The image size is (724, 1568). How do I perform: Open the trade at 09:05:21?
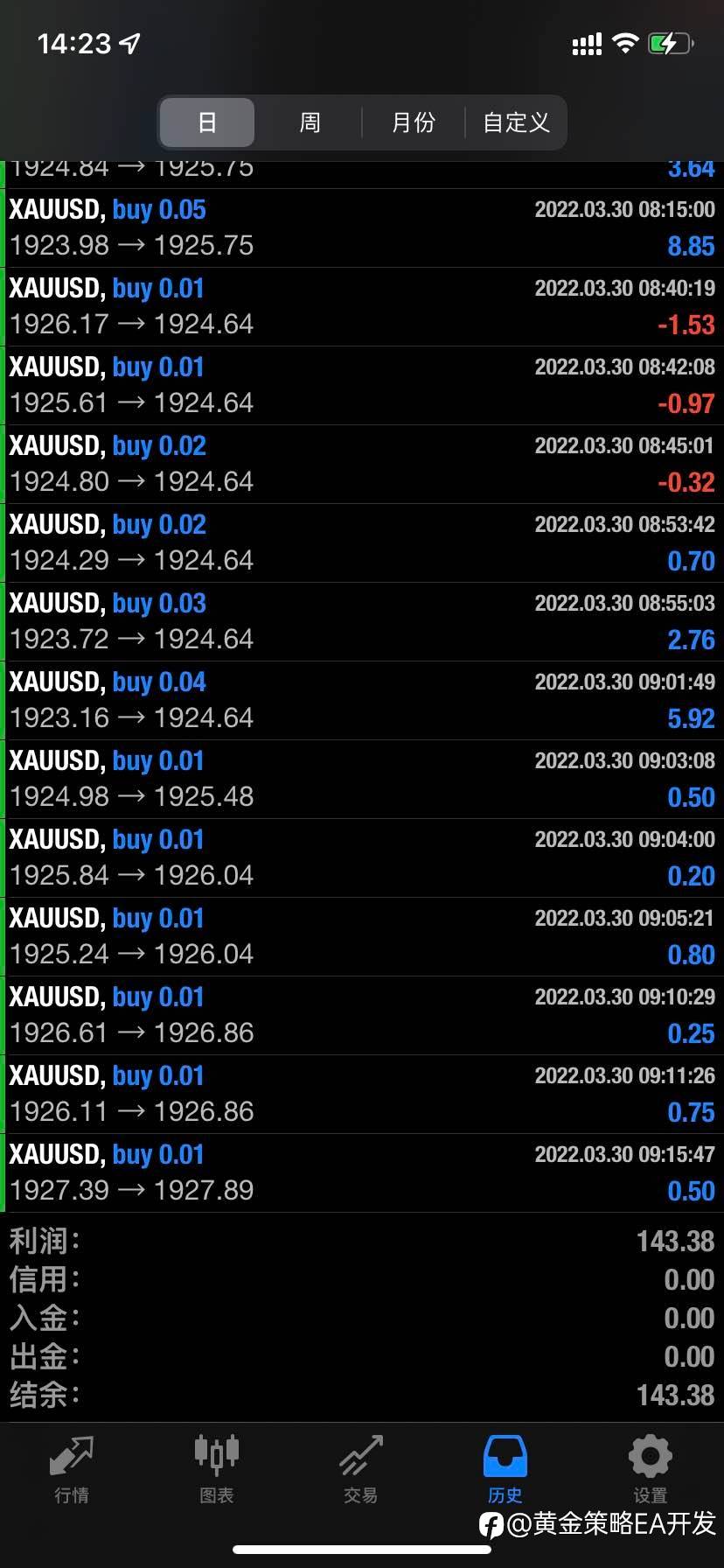click(x=362, y=937)
